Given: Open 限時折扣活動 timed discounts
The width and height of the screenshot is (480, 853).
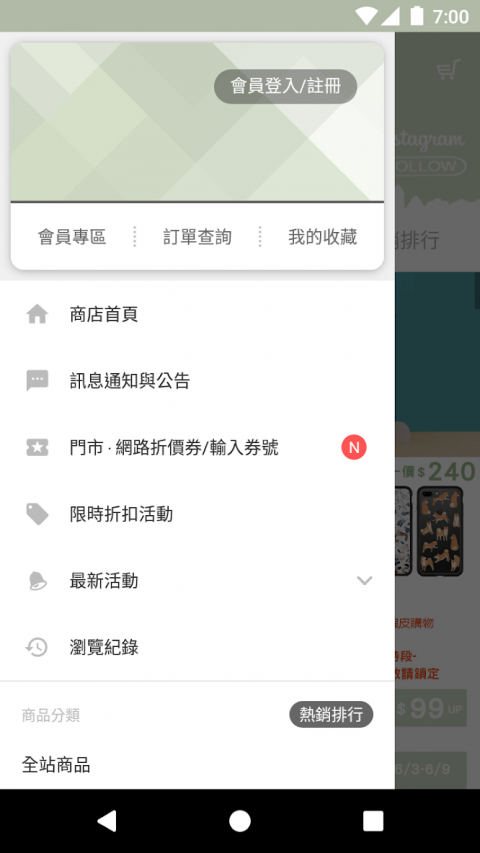Looking at the screenshot, I should [x=197, y=514].
